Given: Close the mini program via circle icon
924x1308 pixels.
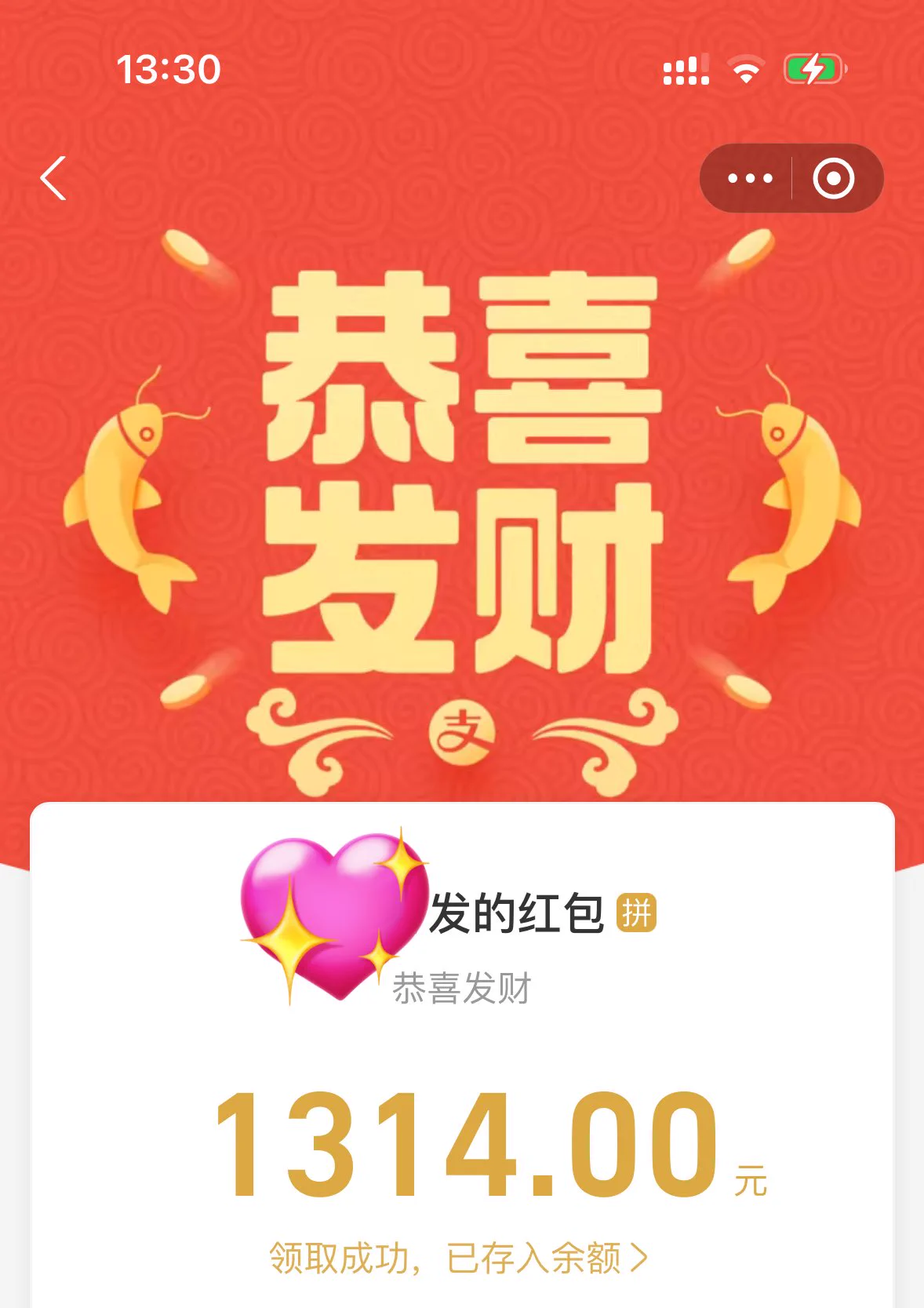Looking at the screenshot, I should click(x=833, y=179).
